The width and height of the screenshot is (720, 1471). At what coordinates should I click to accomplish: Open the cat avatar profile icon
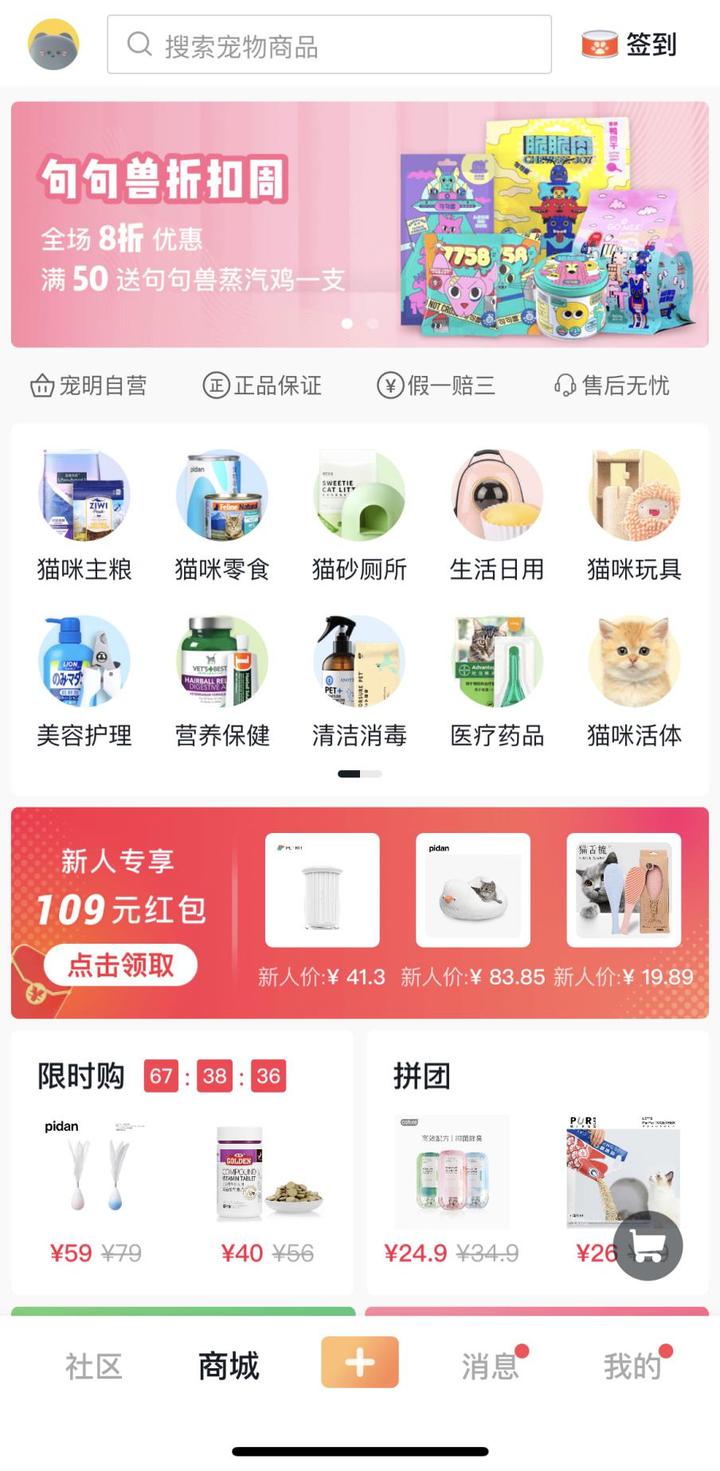pyautogui.click(x=54, y=45)
